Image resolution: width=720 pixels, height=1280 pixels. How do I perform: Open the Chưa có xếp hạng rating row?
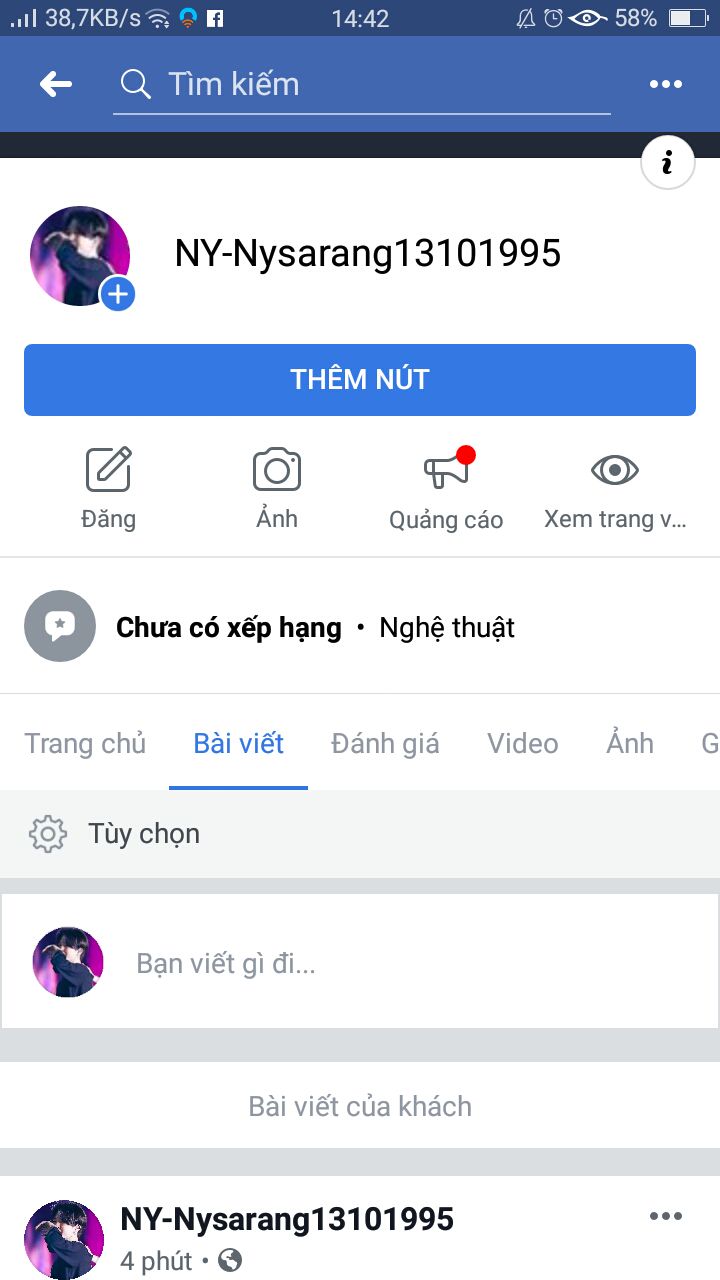[x=228, y=627]
